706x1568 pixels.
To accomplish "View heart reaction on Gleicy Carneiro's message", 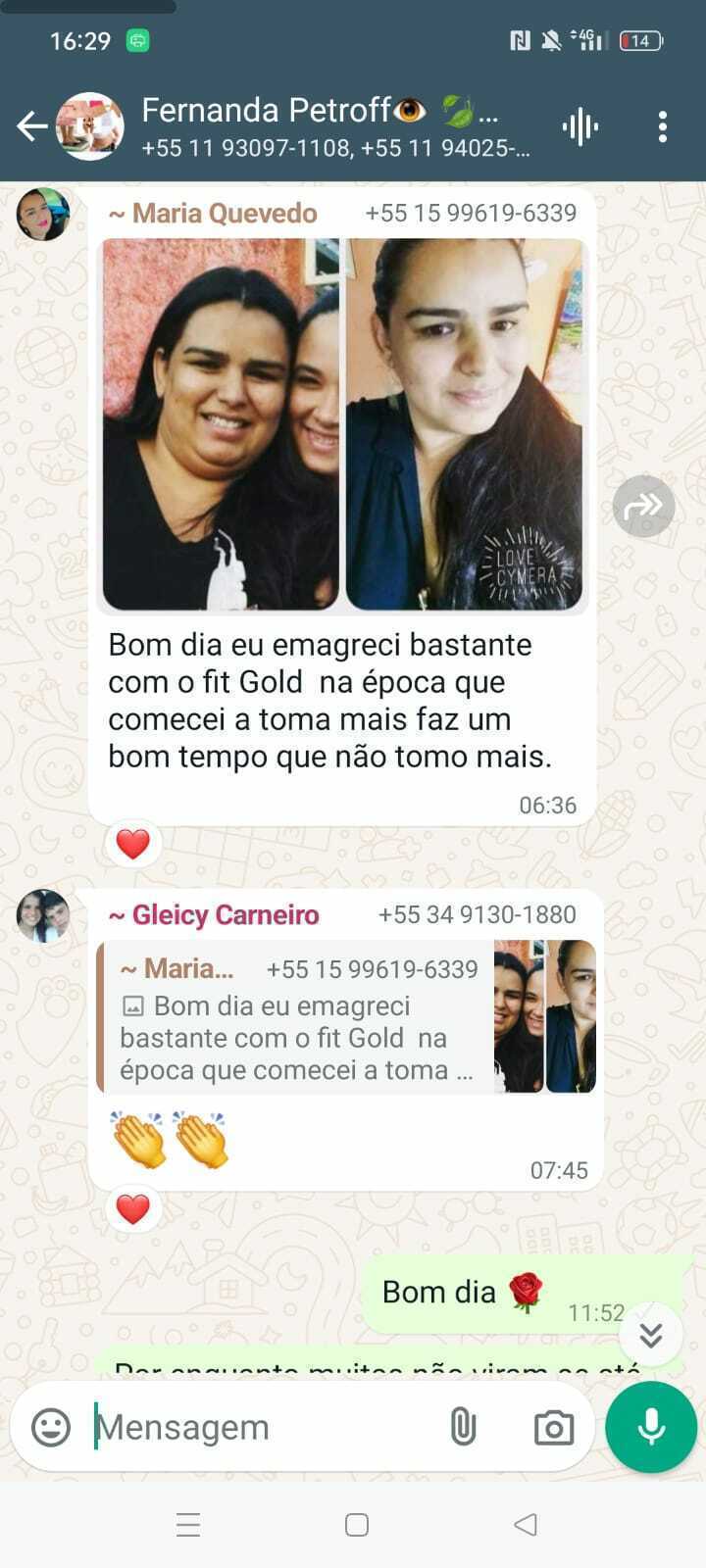I will pos(133,1209).
